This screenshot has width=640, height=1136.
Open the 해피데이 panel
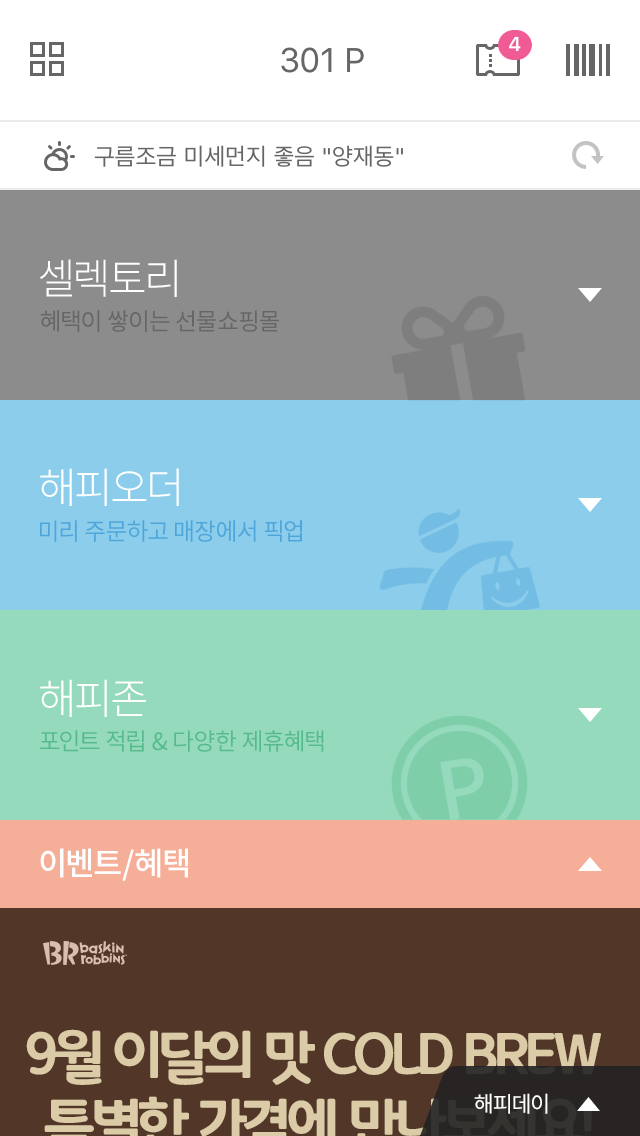(x=536, y=1104)
